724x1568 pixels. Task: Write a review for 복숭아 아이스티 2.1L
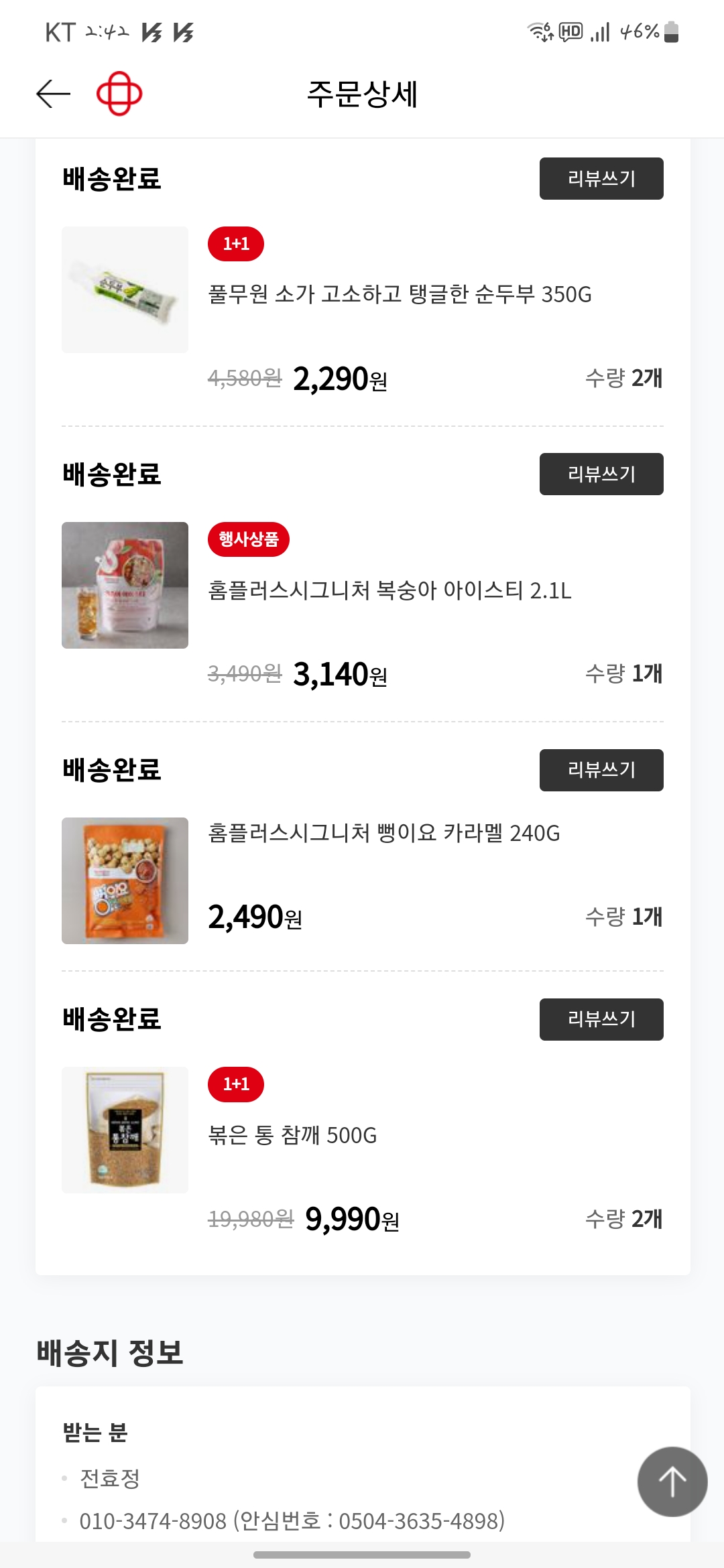click(x=601, y=474)
